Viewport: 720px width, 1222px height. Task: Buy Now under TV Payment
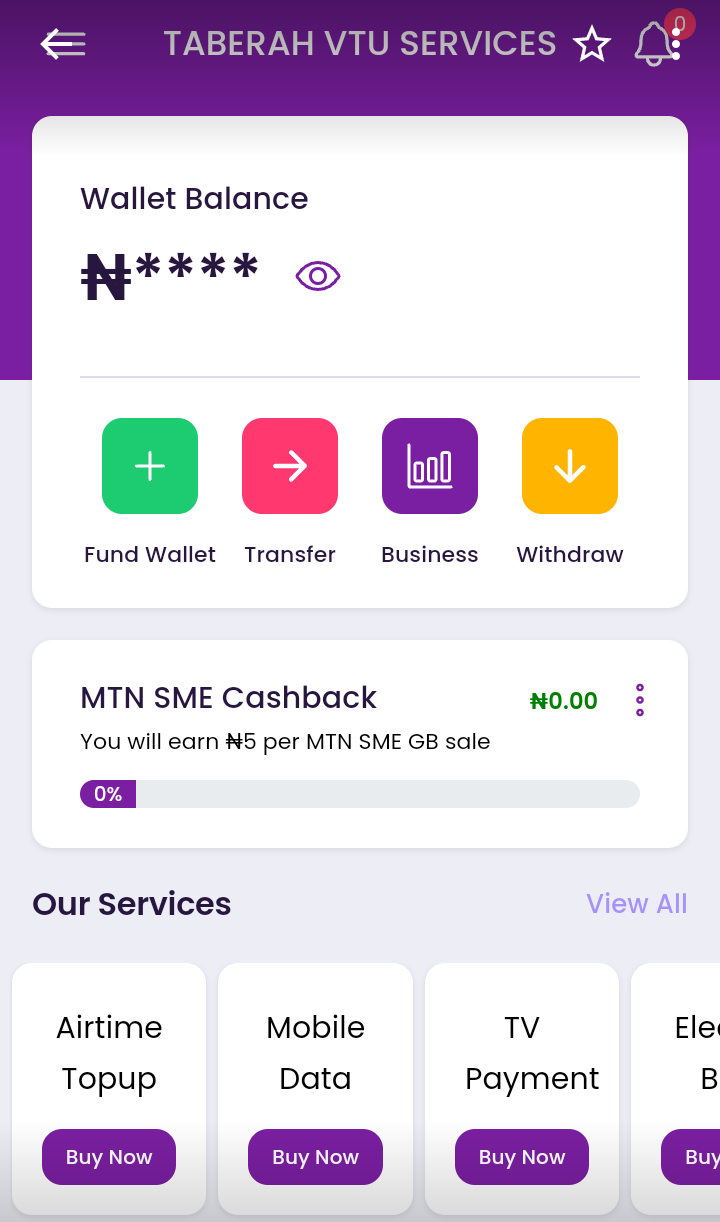(x=521, y=1157)
